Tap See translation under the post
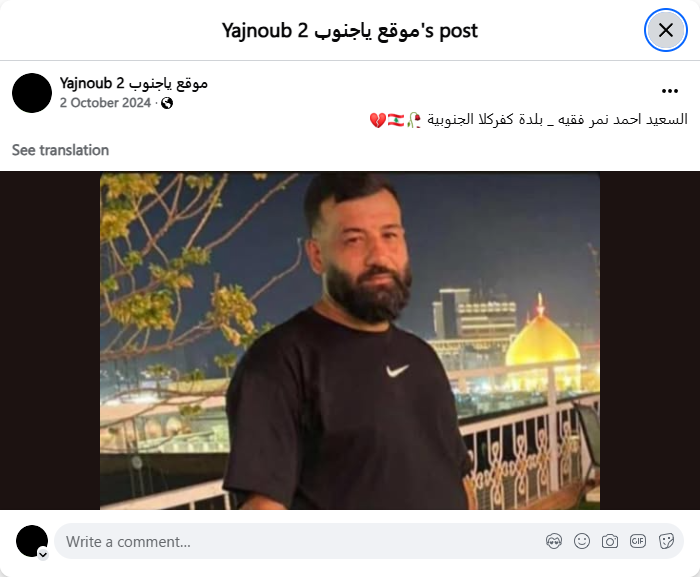Screen dimensions: 700x577 [60, 150]
